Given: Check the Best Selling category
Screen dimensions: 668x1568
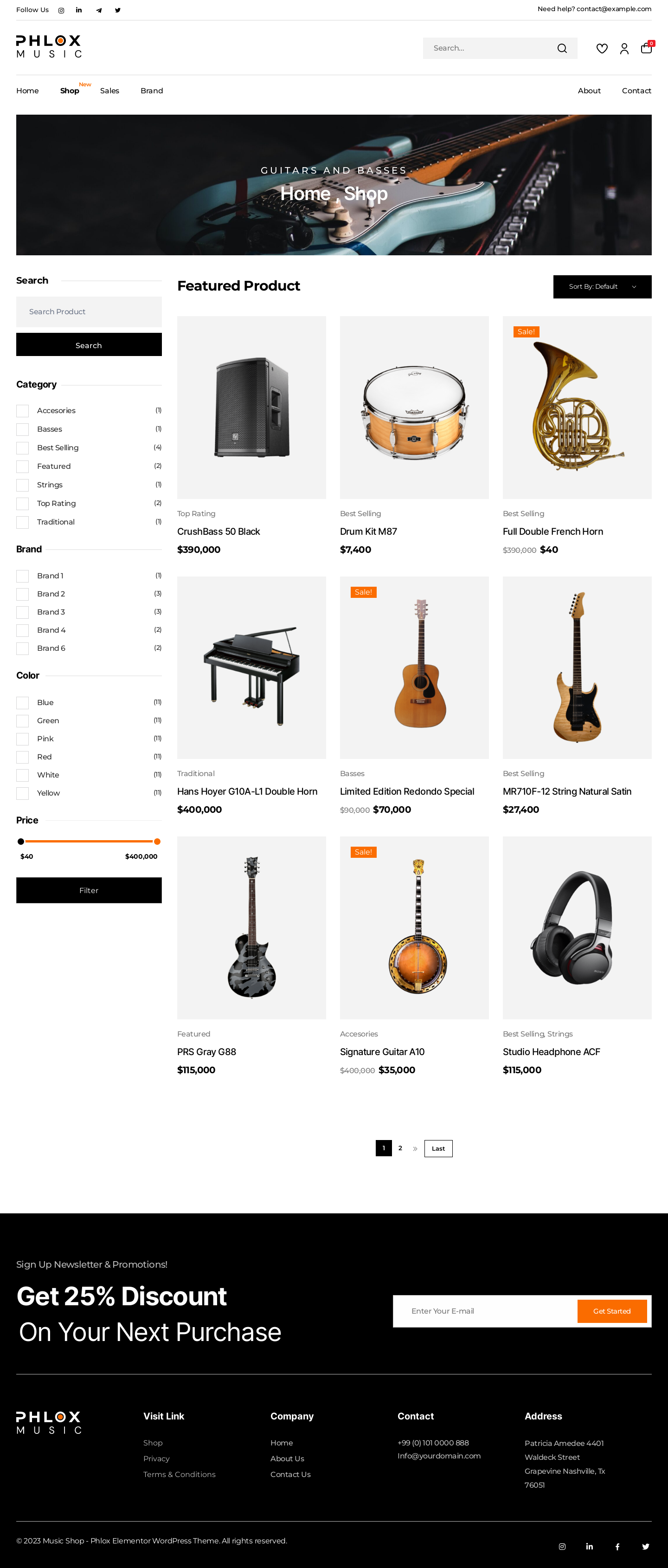Looking at the screenshot, I should click(23, 448).
